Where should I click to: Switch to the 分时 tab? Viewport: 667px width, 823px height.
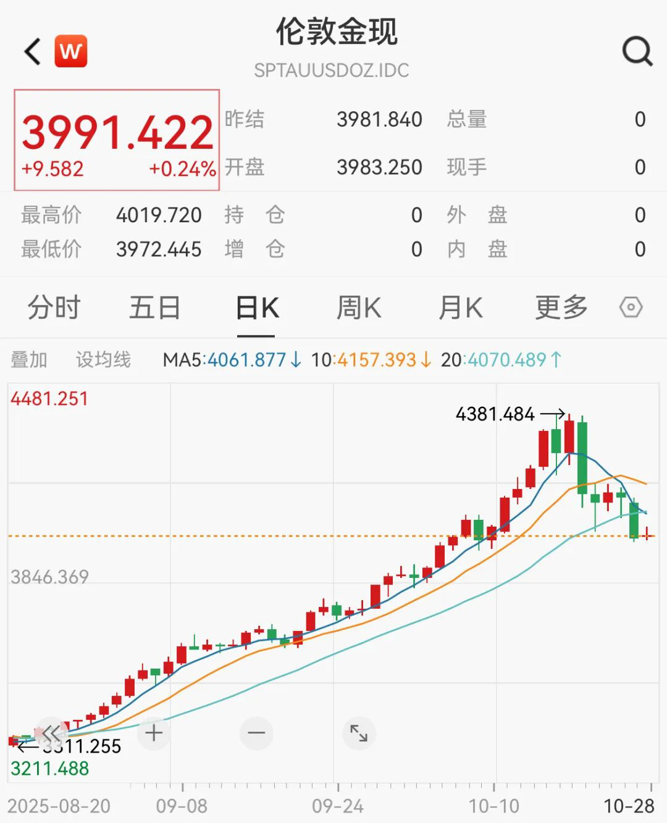point(54,307)
